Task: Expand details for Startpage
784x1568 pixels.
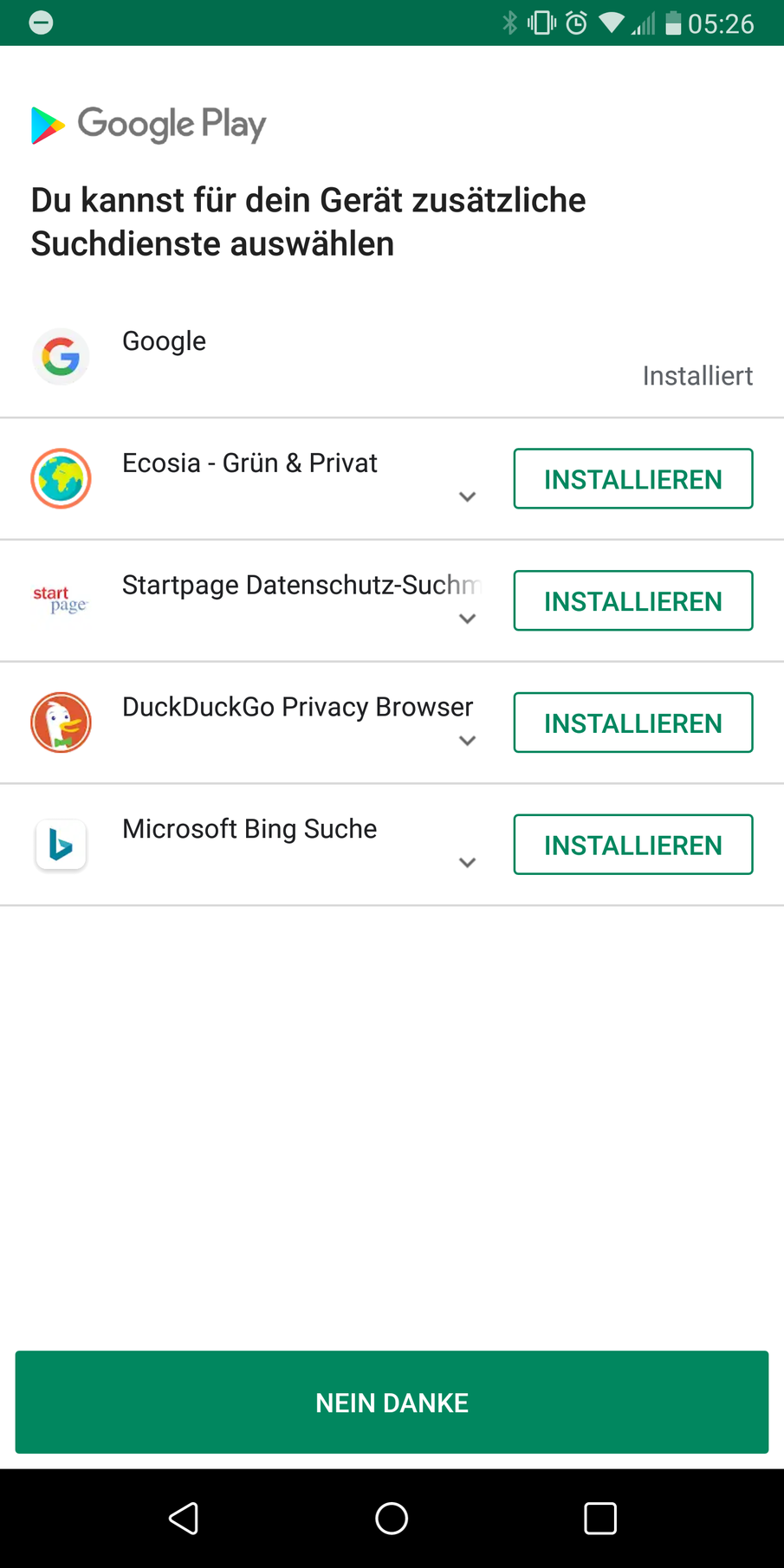Action: [x=468, y=619]
